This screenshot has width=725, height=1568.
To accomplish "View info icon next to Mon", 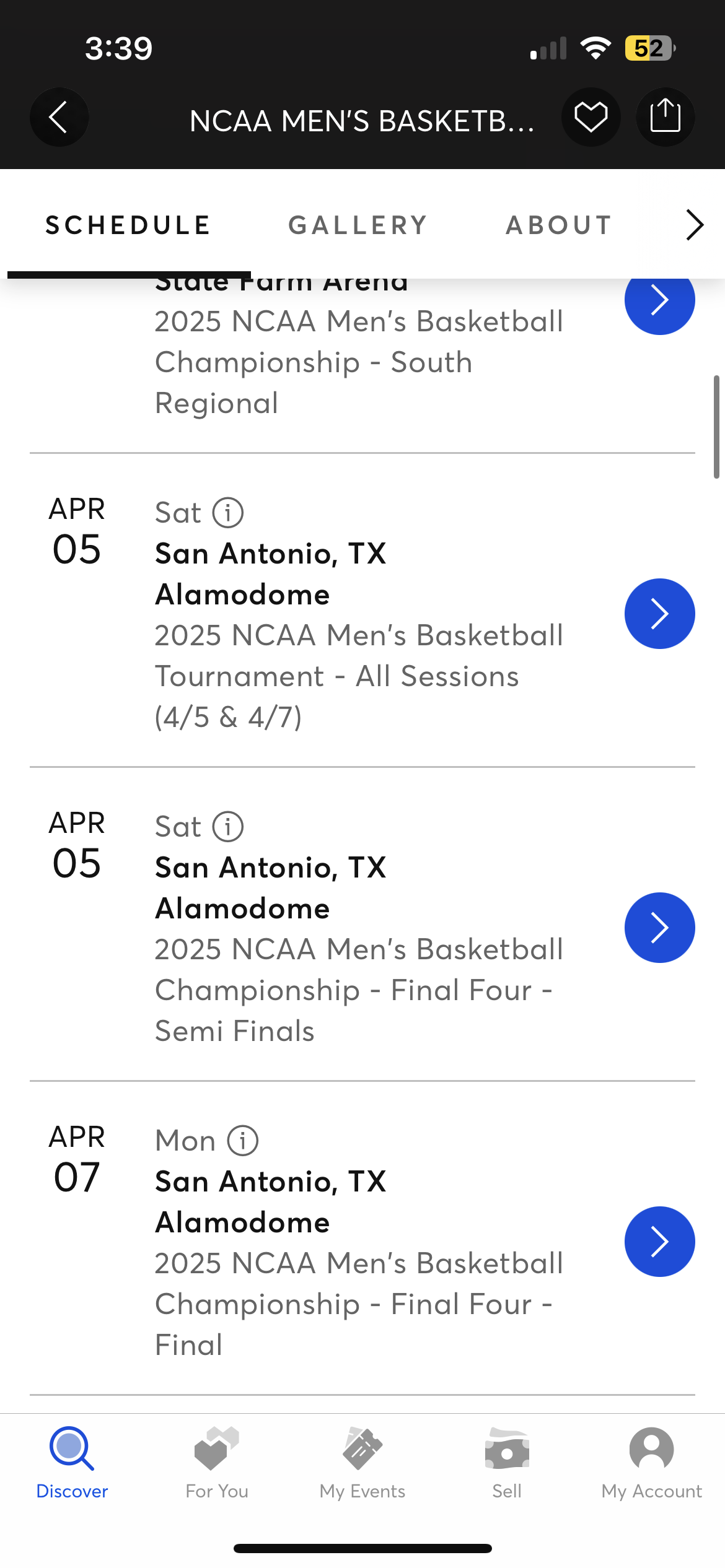I will click(243, 1141).
